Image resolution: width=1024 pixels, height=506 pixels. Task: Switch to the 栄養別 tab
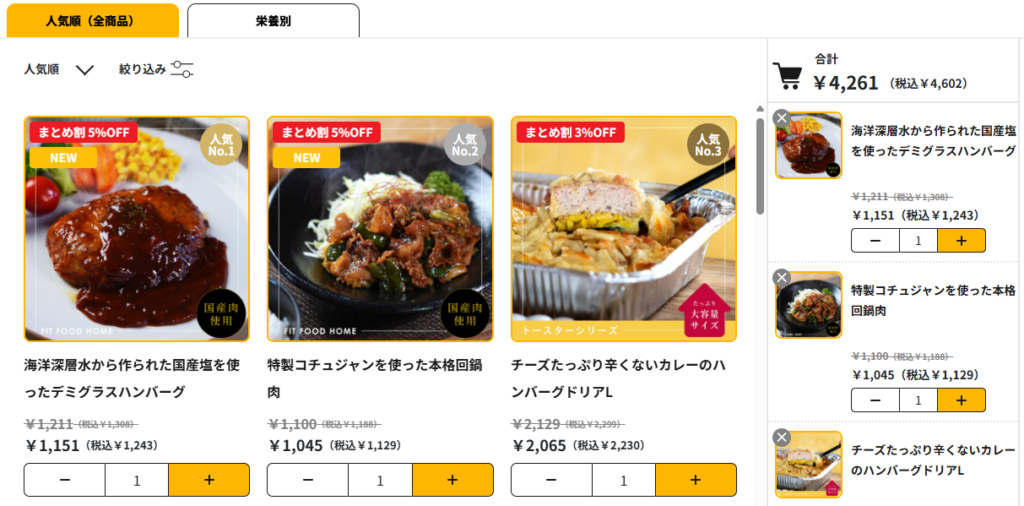click(273, 20)
